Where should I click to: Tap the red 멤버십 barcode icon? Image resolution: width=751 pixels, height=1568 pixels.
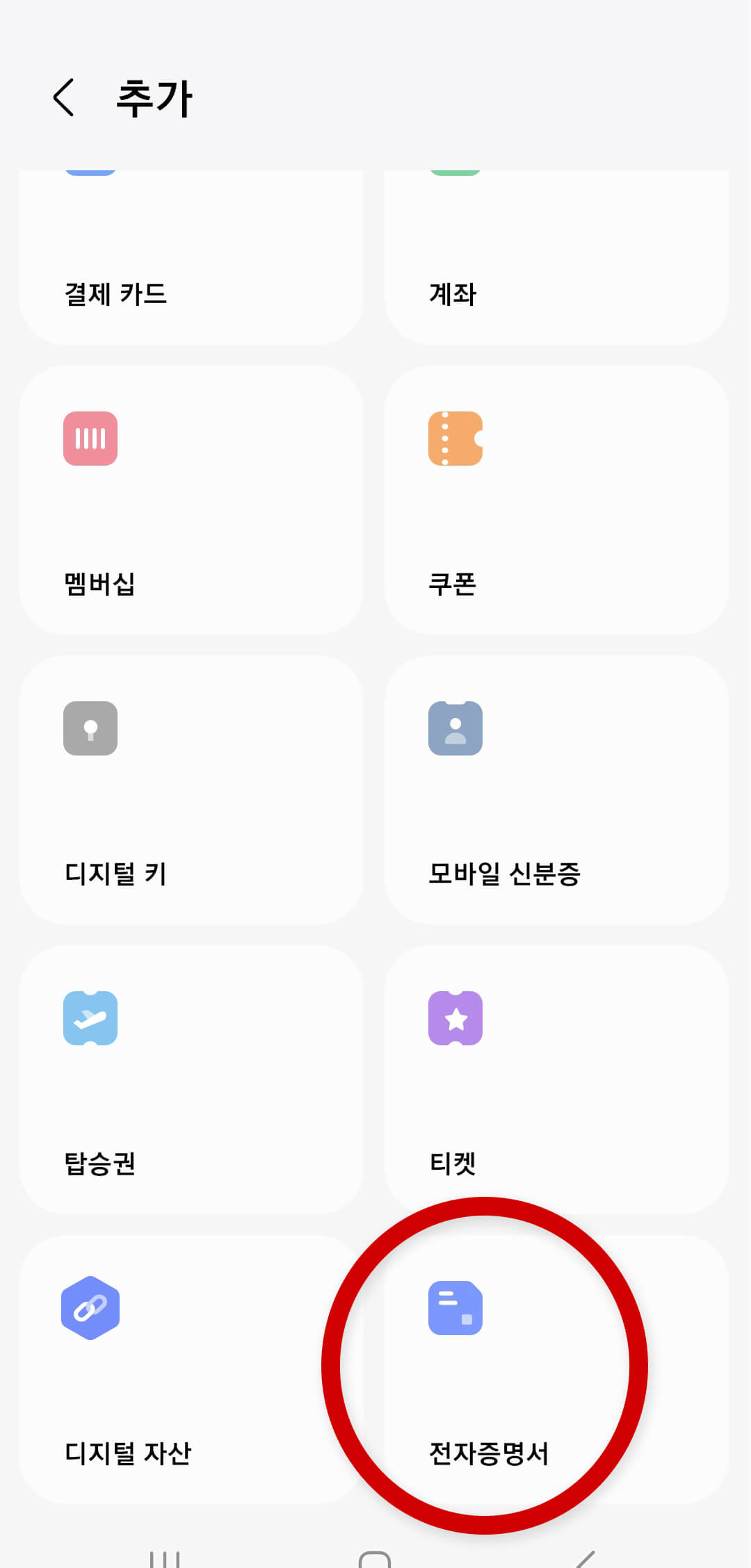pyautogui.click(x=90, y=438)
